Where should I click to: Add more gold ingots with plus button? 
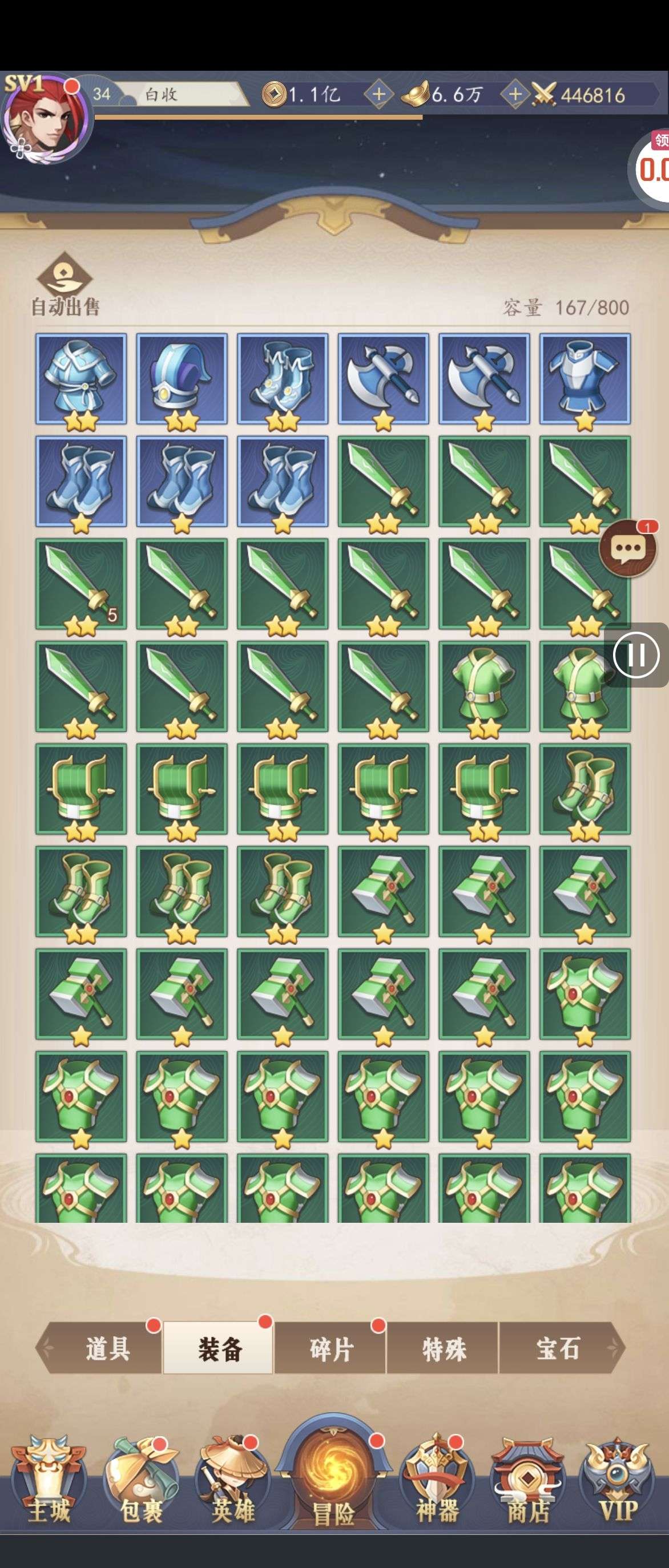514,94
